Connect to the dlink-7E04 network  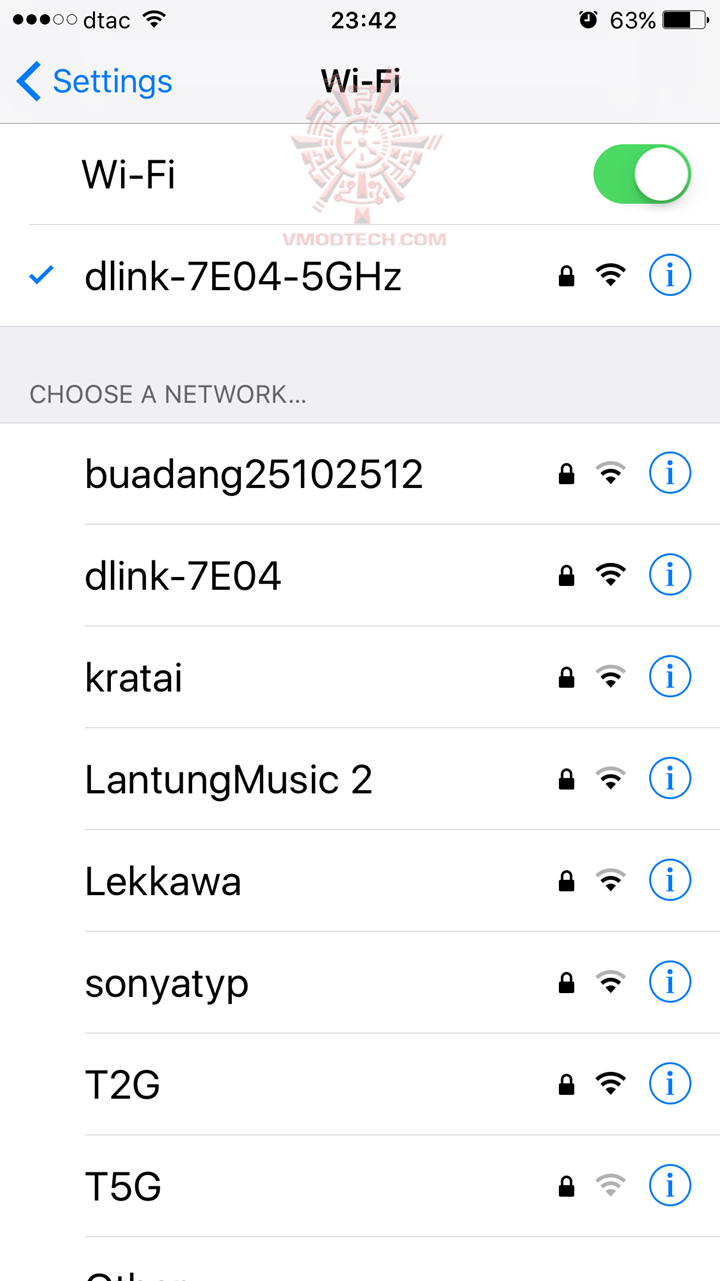(x=183, y=576)
